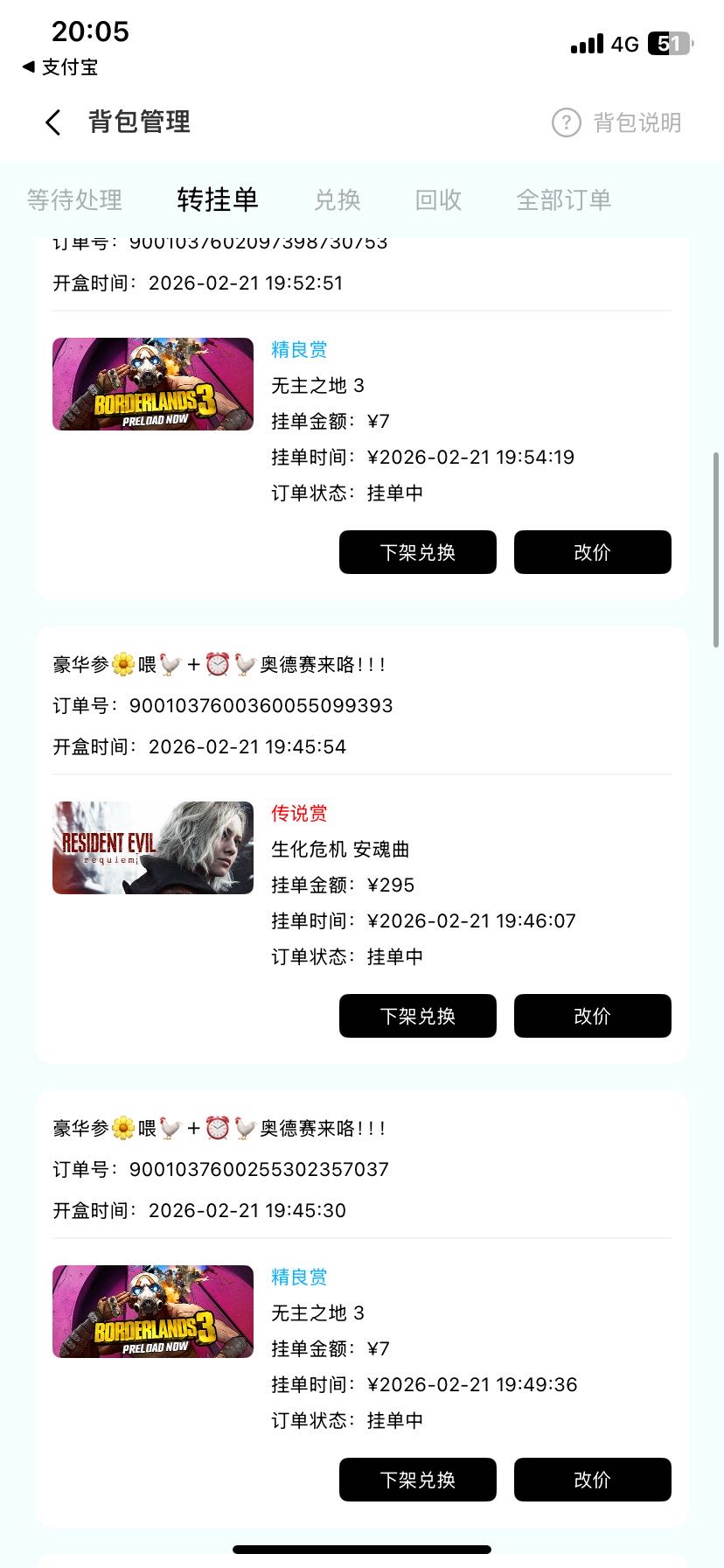724x1568 pixels.
Task: Tap 改价 for the 19:54:19 Borderlands listing
Action: point(592,552)
